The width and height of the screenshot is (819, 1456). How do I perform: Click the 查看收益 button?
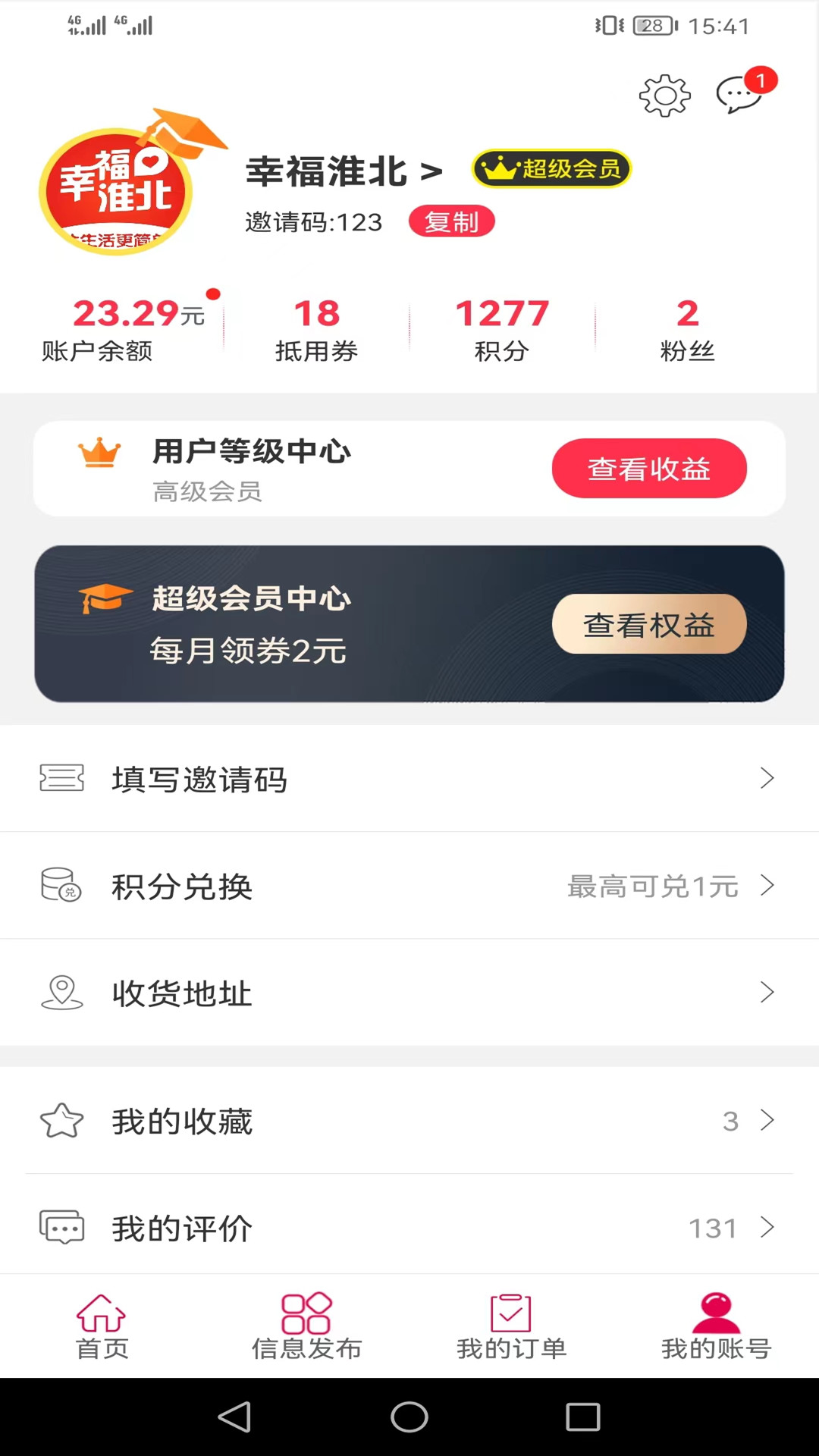click(x=649, y=469)
